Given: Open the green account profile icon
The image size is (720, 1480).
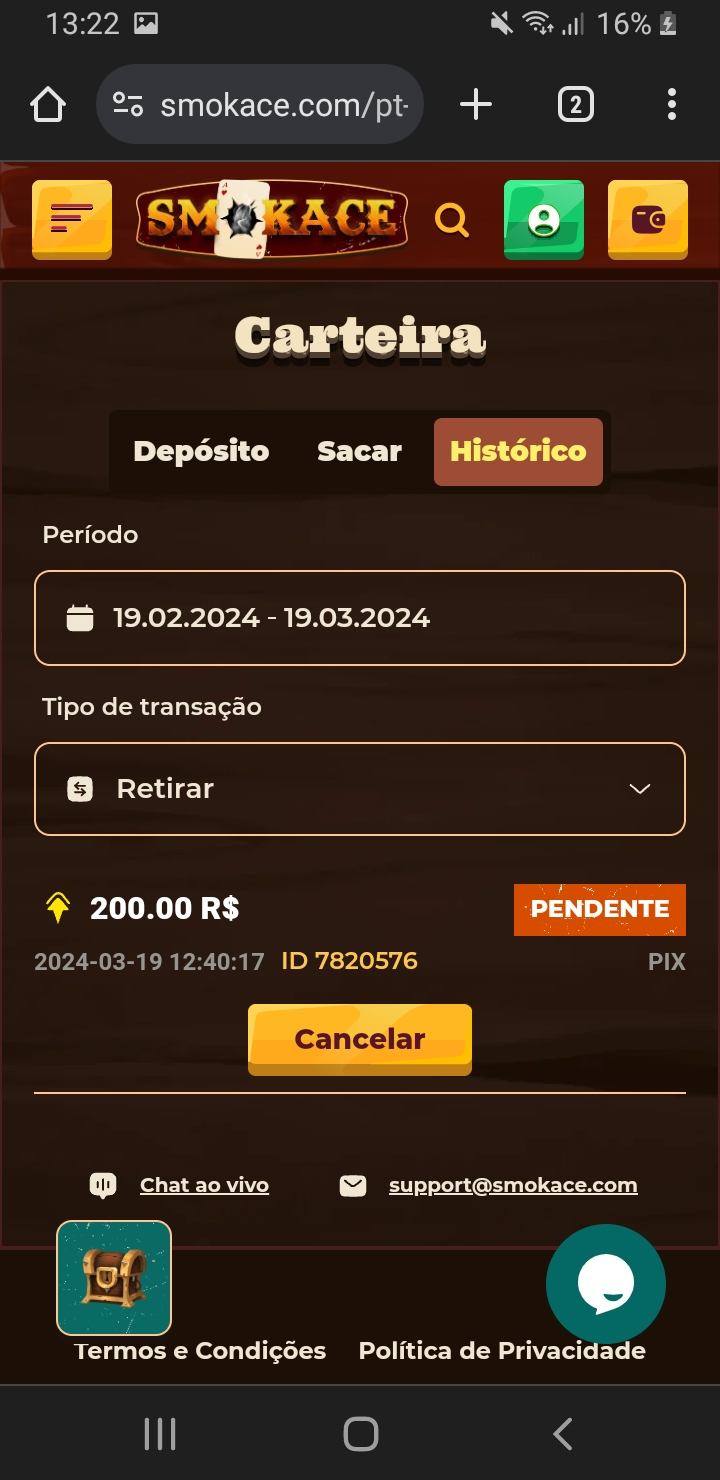Looking at the screenshot, I should tap(544, 218).
